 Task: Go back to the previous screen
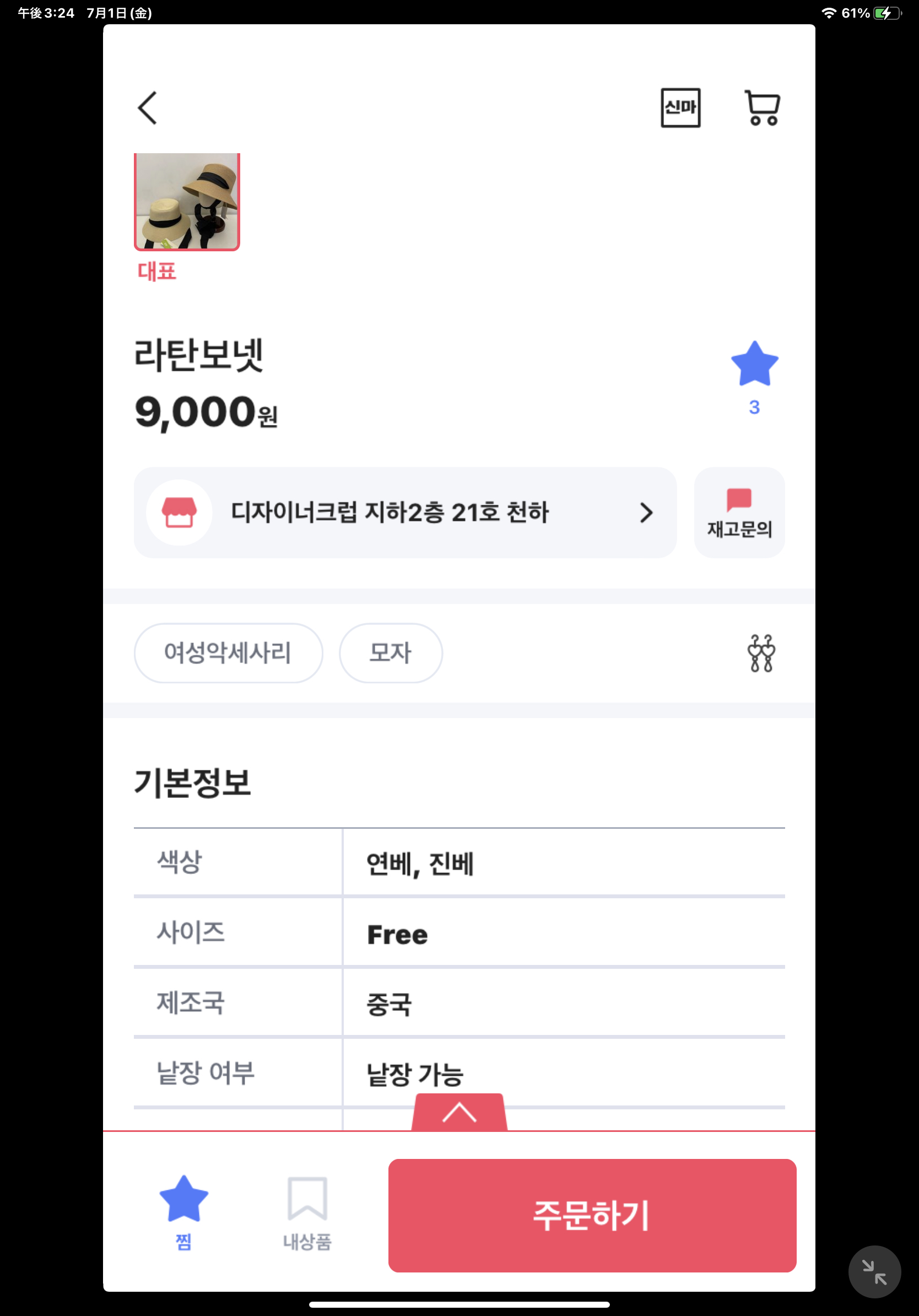point(147,108)
